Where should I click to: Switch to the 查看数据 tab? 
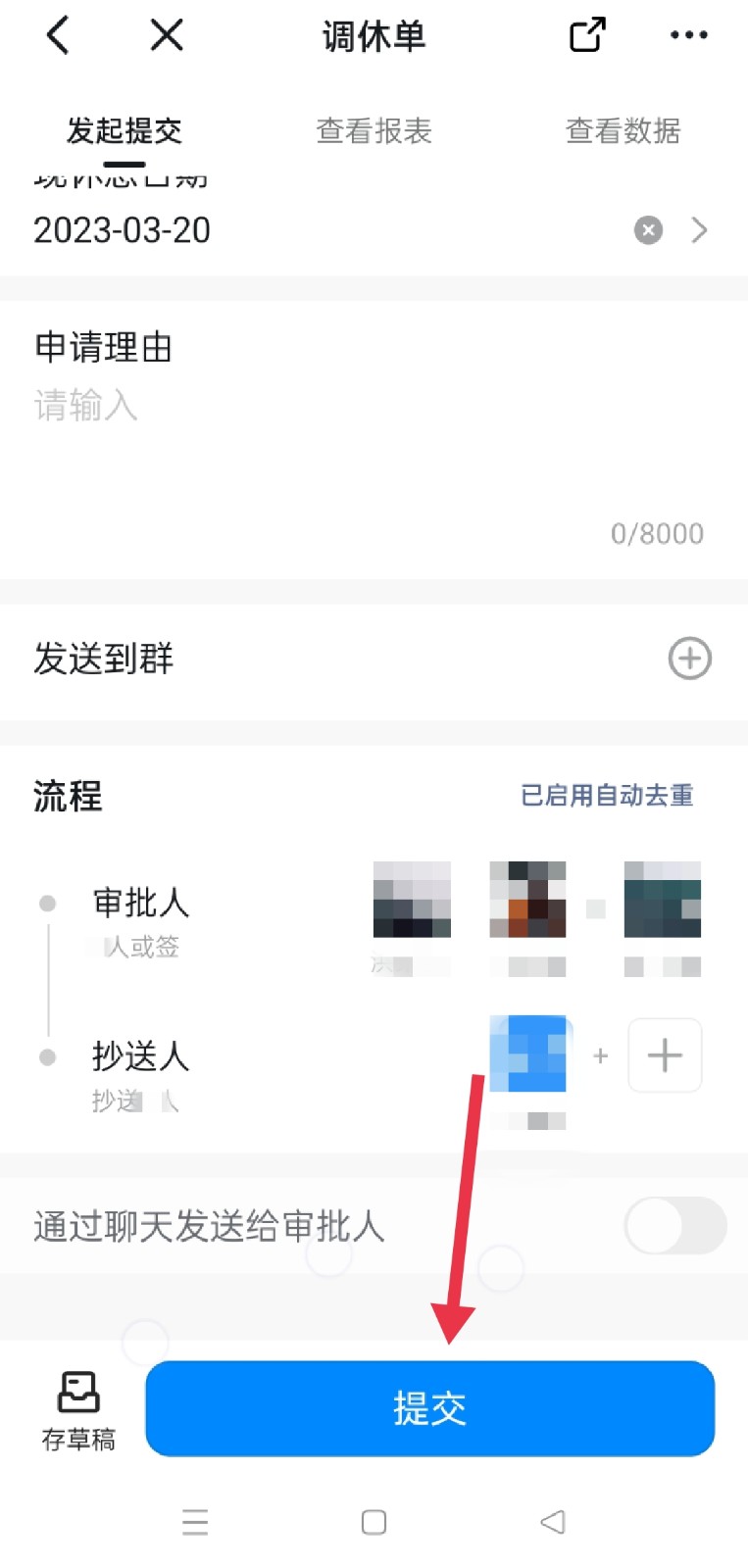click(623, 131)
